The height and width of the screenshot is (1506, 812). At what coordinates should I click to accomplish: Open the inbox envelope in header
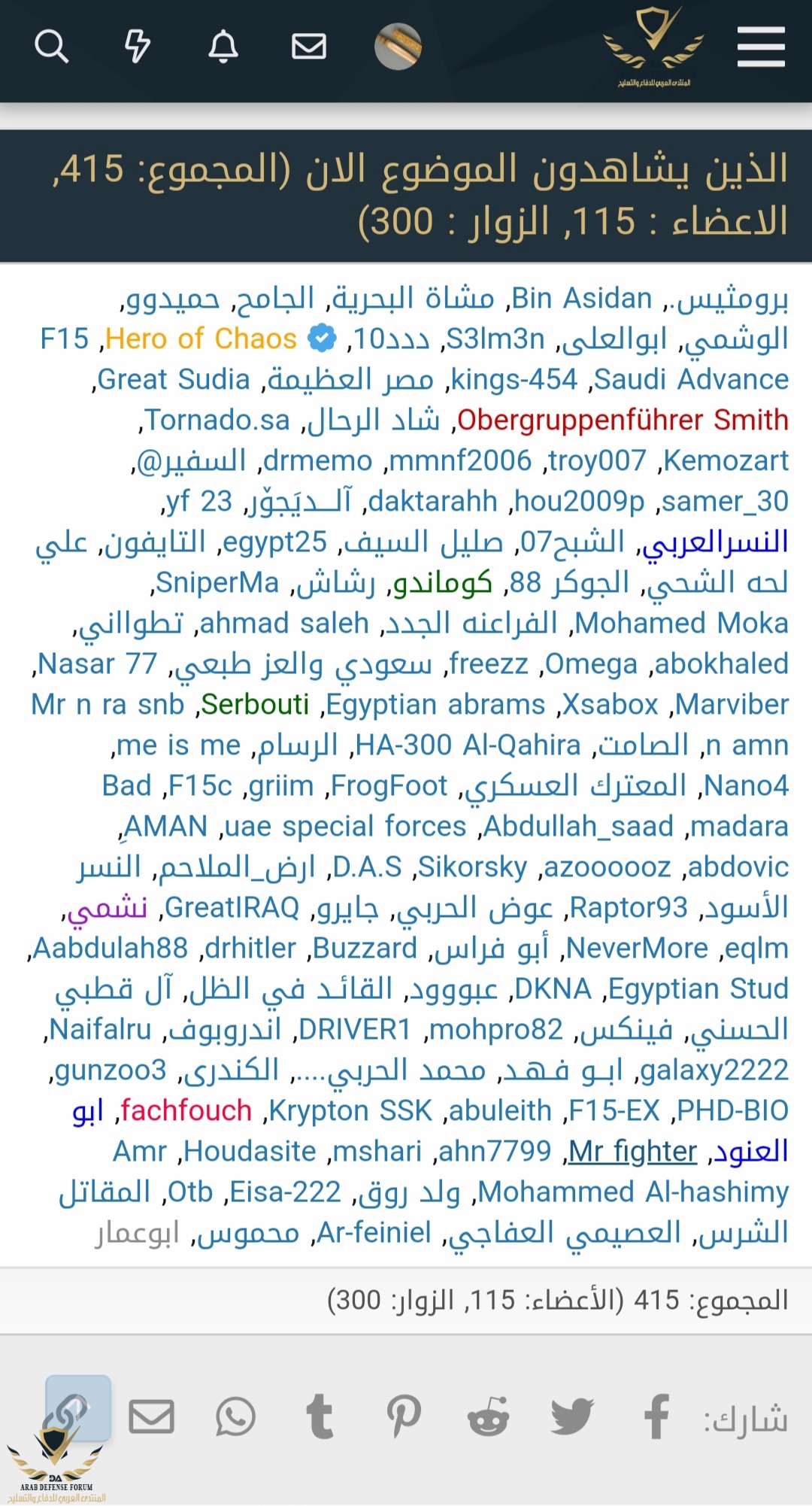point(309,47)
